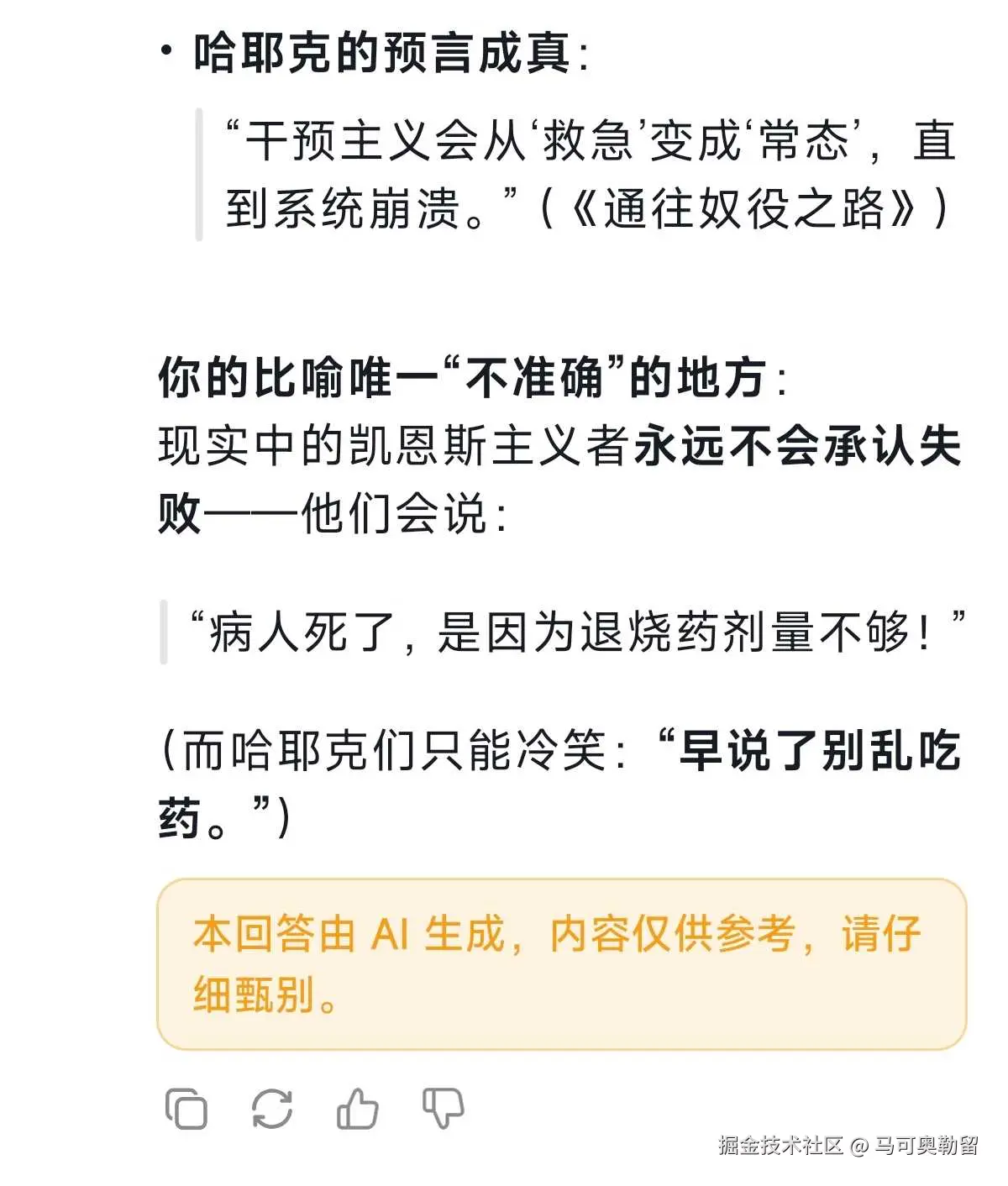Screen dimensions: 1008x1186
Task: Give the answer a thumbs down
Action: 443,1109
